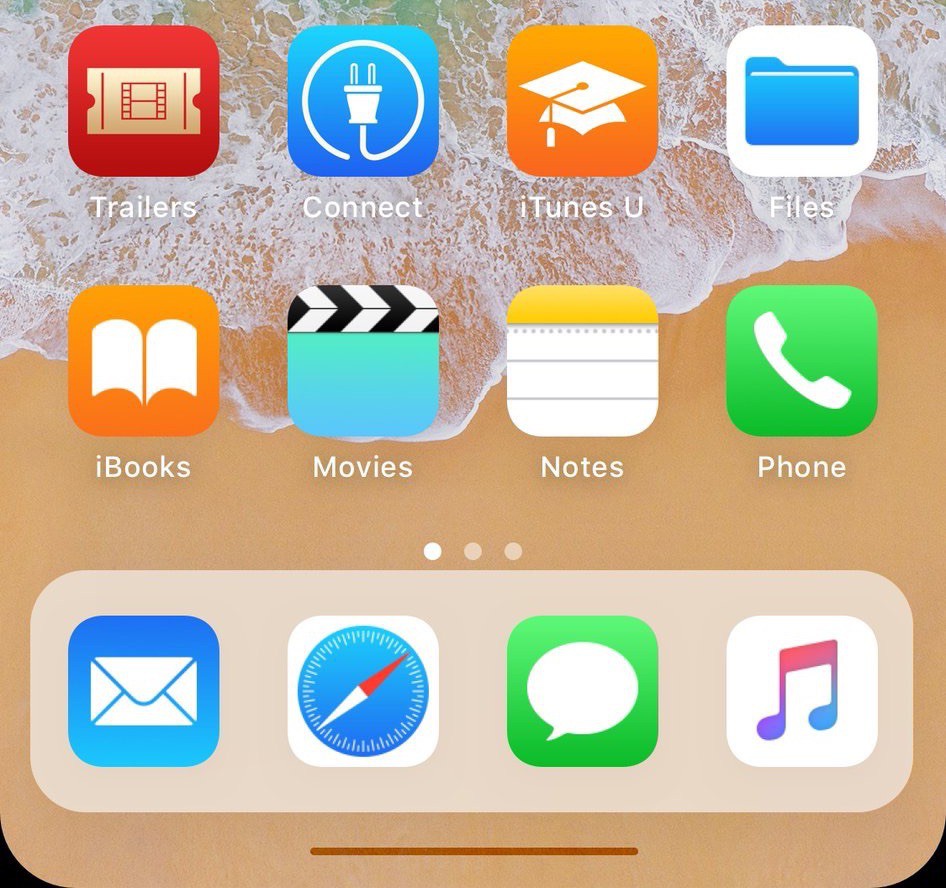Viewport: 946px width, 888px height.
Task: Launch iBooks
Action: coord(143,361)
